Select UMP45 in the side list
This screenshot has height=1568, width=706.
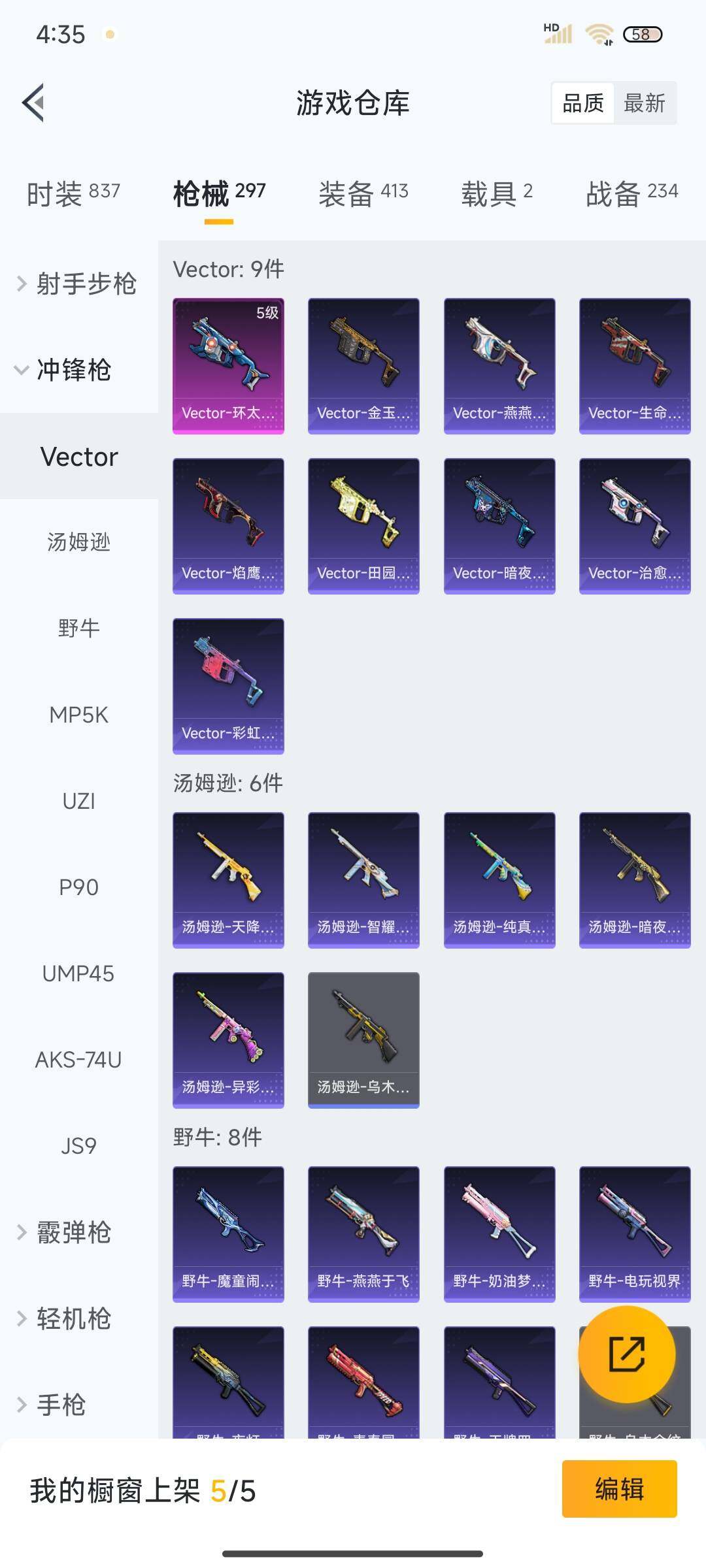(x=78, y=973)
